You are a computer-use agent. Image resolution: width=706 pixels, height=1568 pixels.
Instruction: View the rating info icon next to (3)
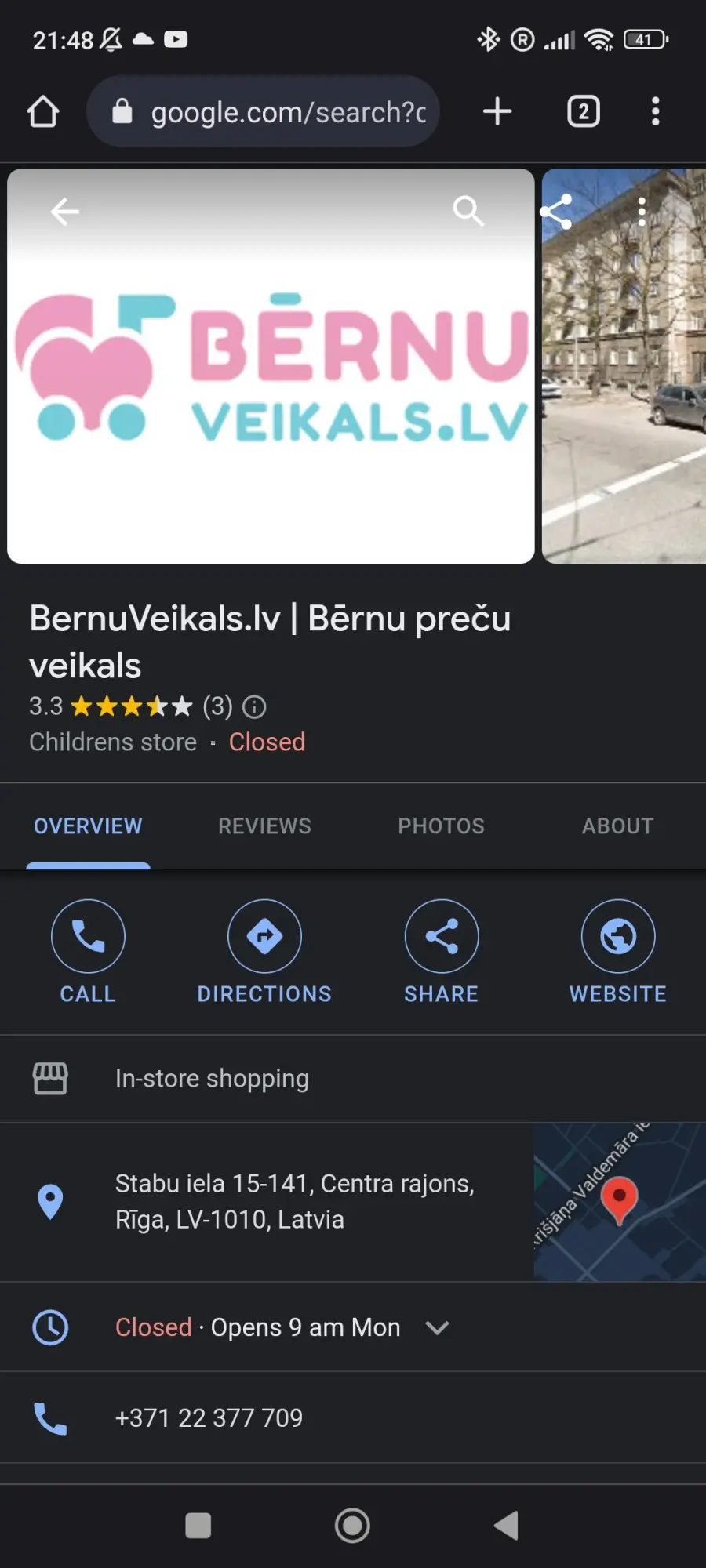point(254,706)
